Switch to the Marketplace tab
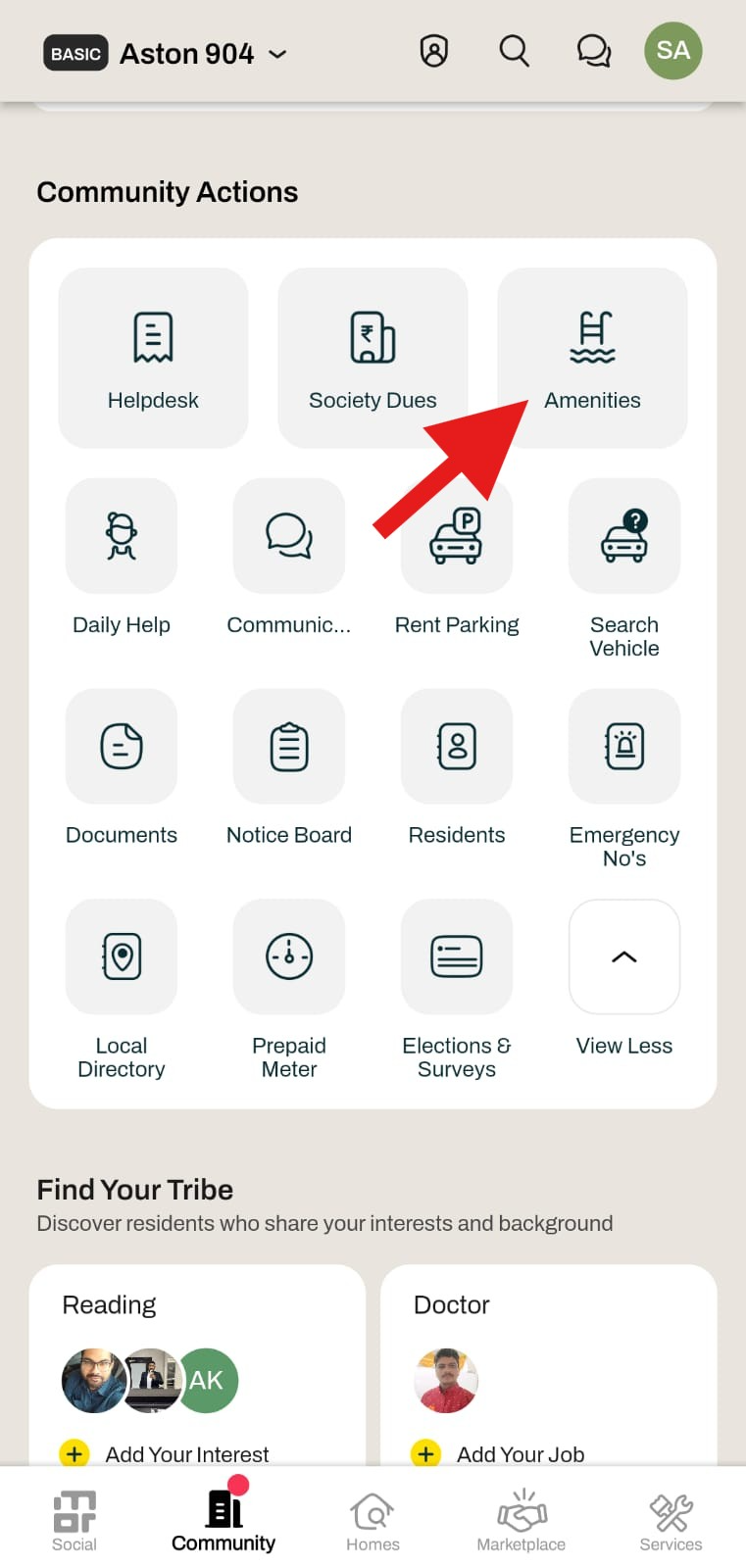This screenshot has height=1568, width=746. point(522,1521)
